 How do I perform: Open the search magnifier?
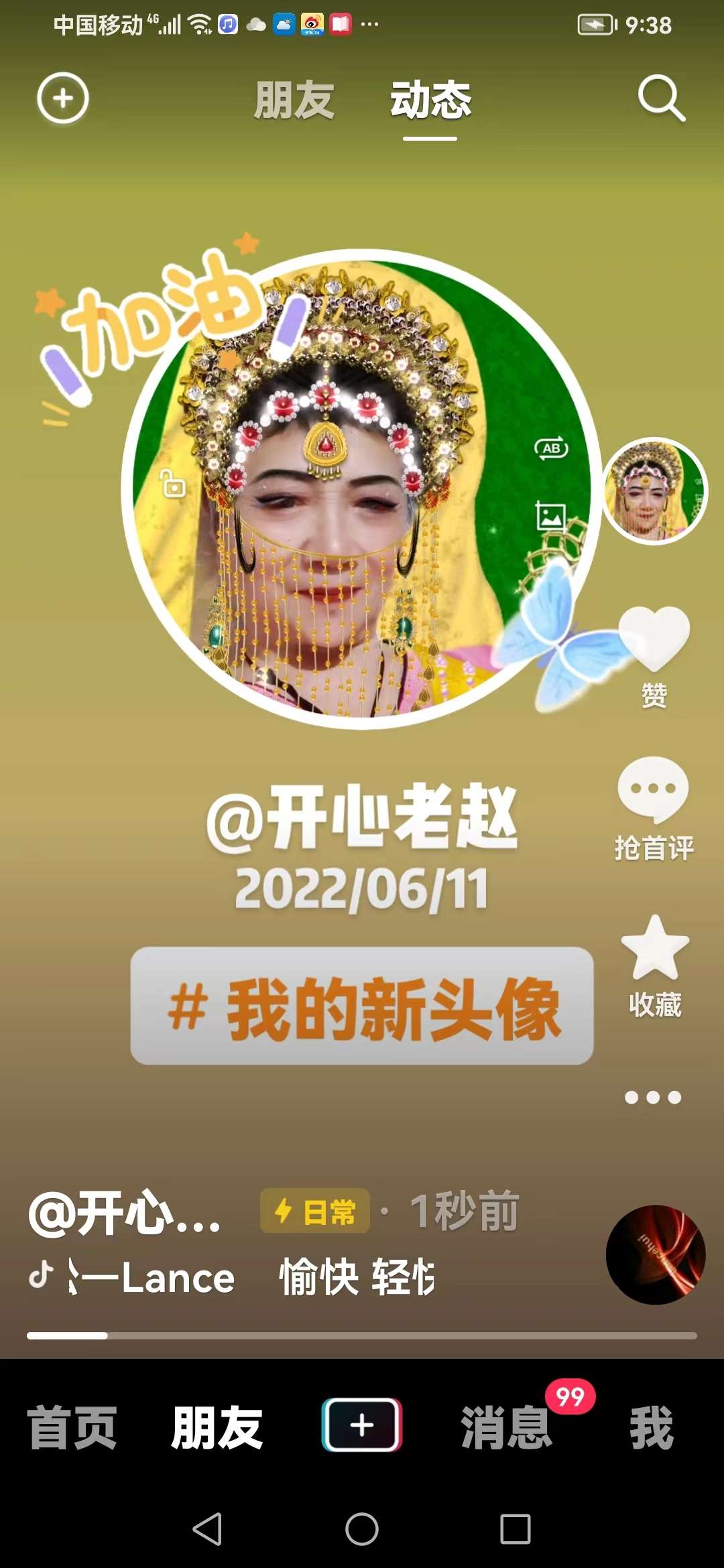pyautogui.click(x=661, y=99)
